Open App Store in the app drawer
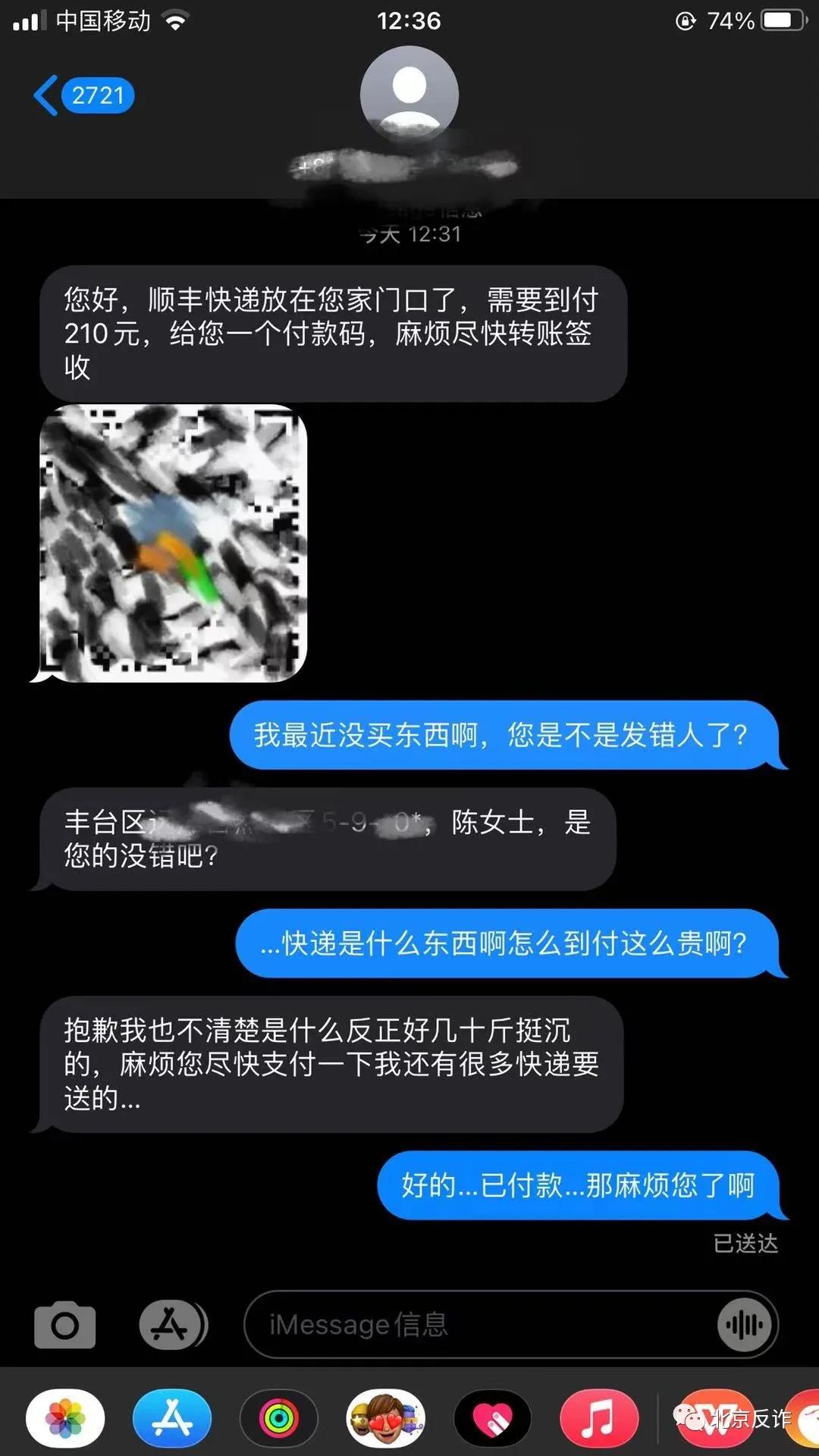819x1456 pixels. pos(172,1418)
